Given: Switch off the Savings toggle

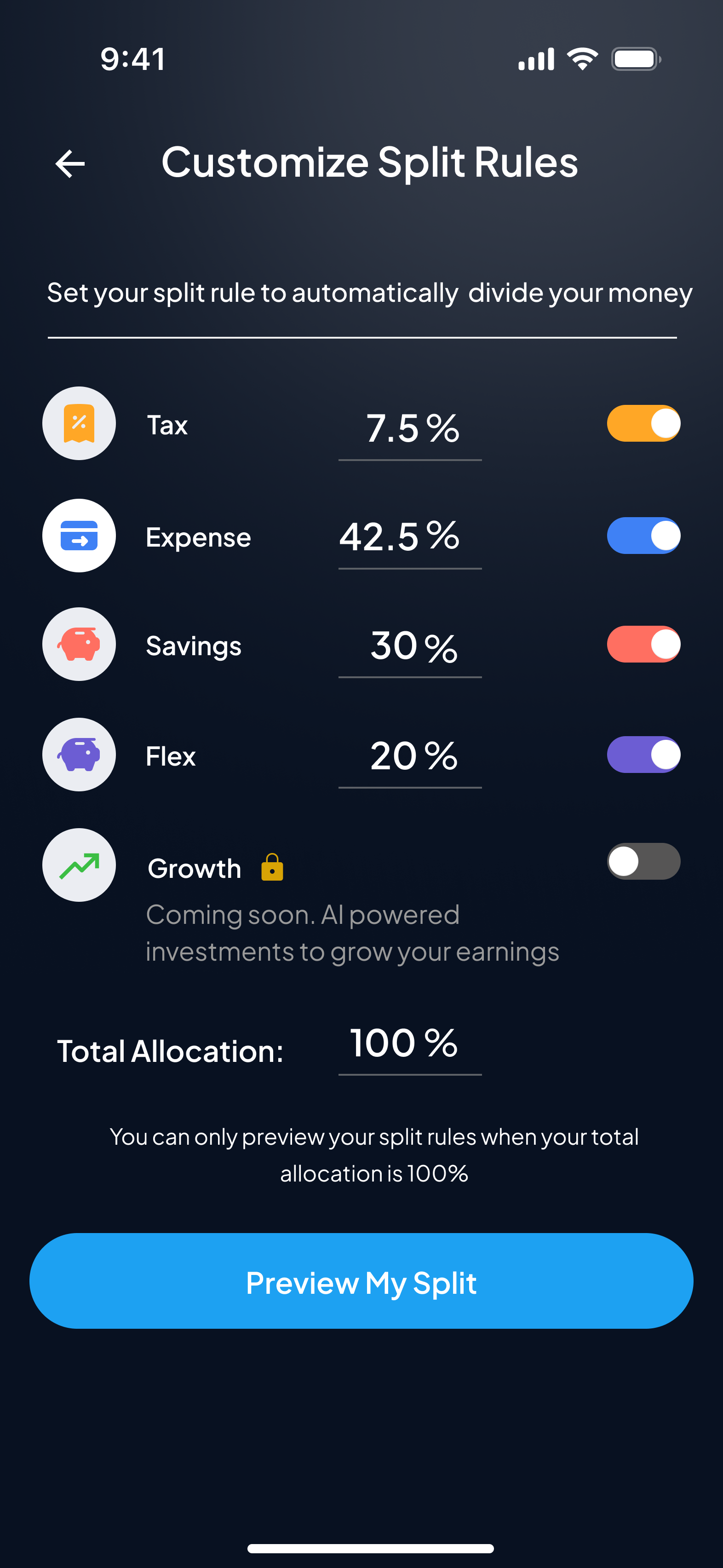Looking at the screenshot, I should [643, 644].
